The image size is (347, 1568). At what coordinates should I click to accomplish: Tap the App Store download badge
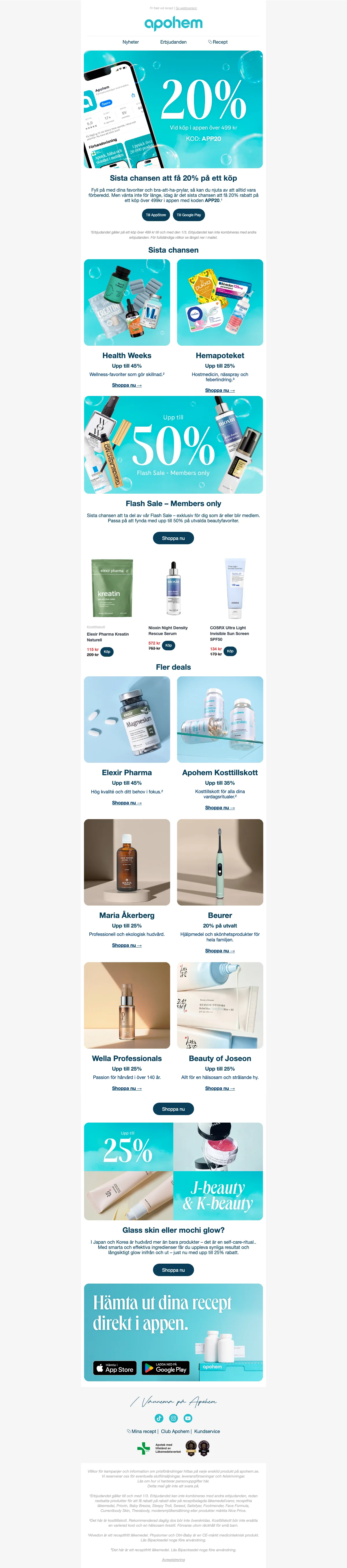click(115, 1368)
